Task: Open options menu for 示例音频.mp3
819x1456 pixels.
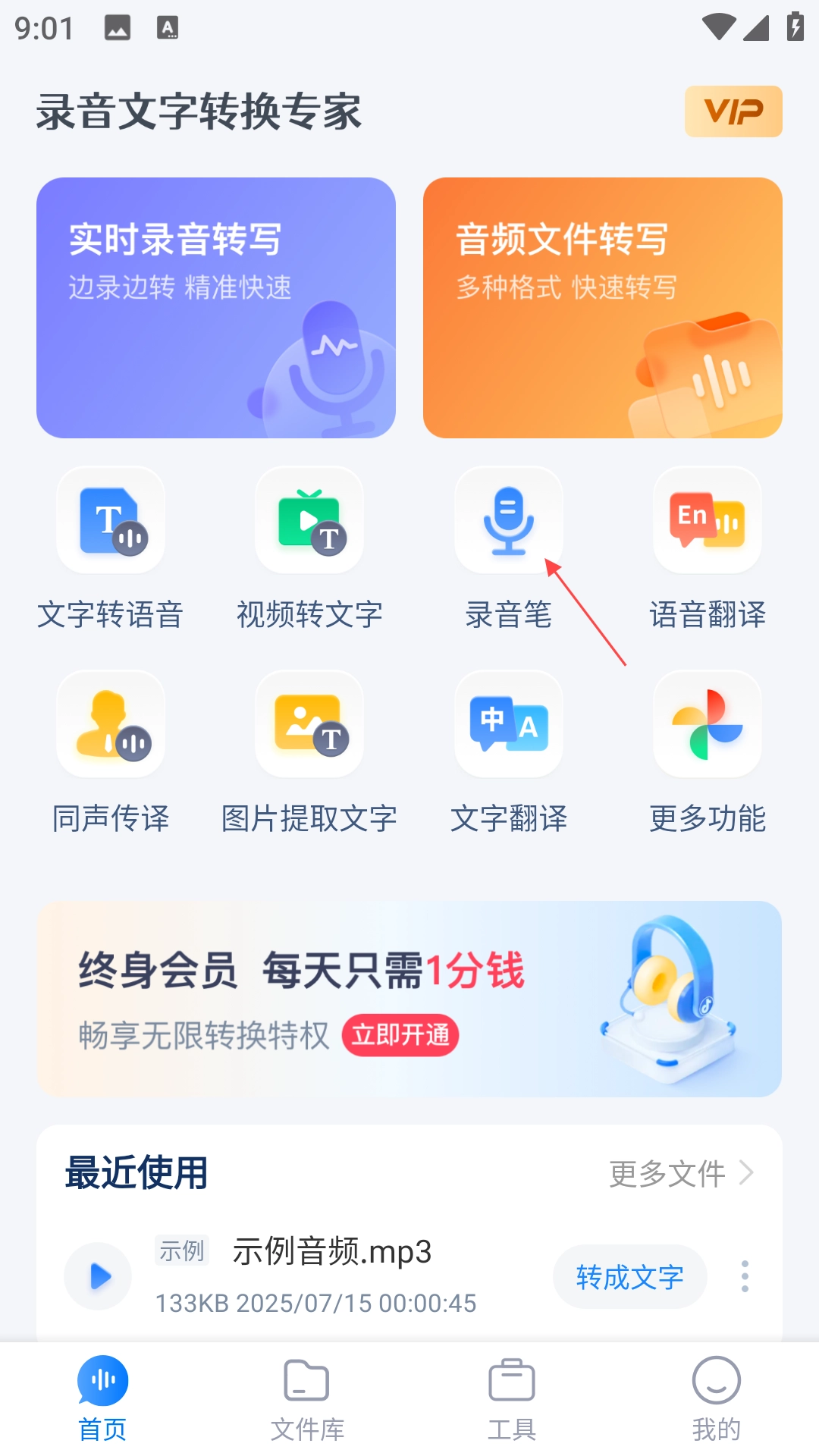Action: tap(744, 1276)
